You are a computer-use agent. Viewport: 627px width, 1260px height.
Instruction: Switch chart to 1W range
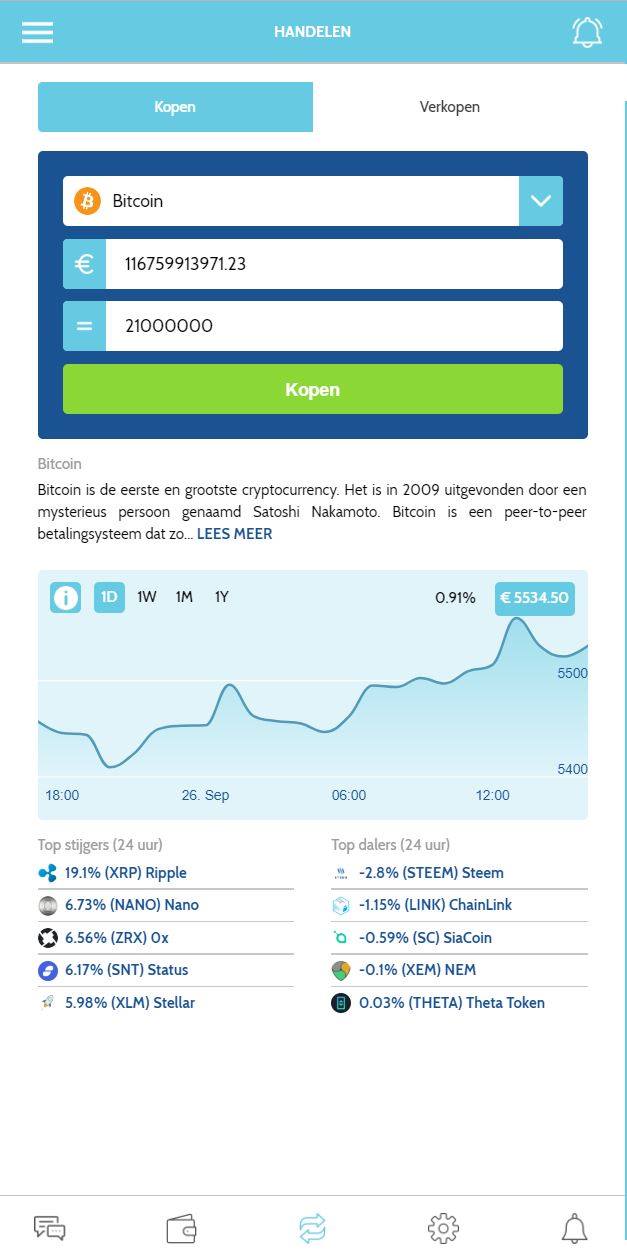click(x=147, y=597)
